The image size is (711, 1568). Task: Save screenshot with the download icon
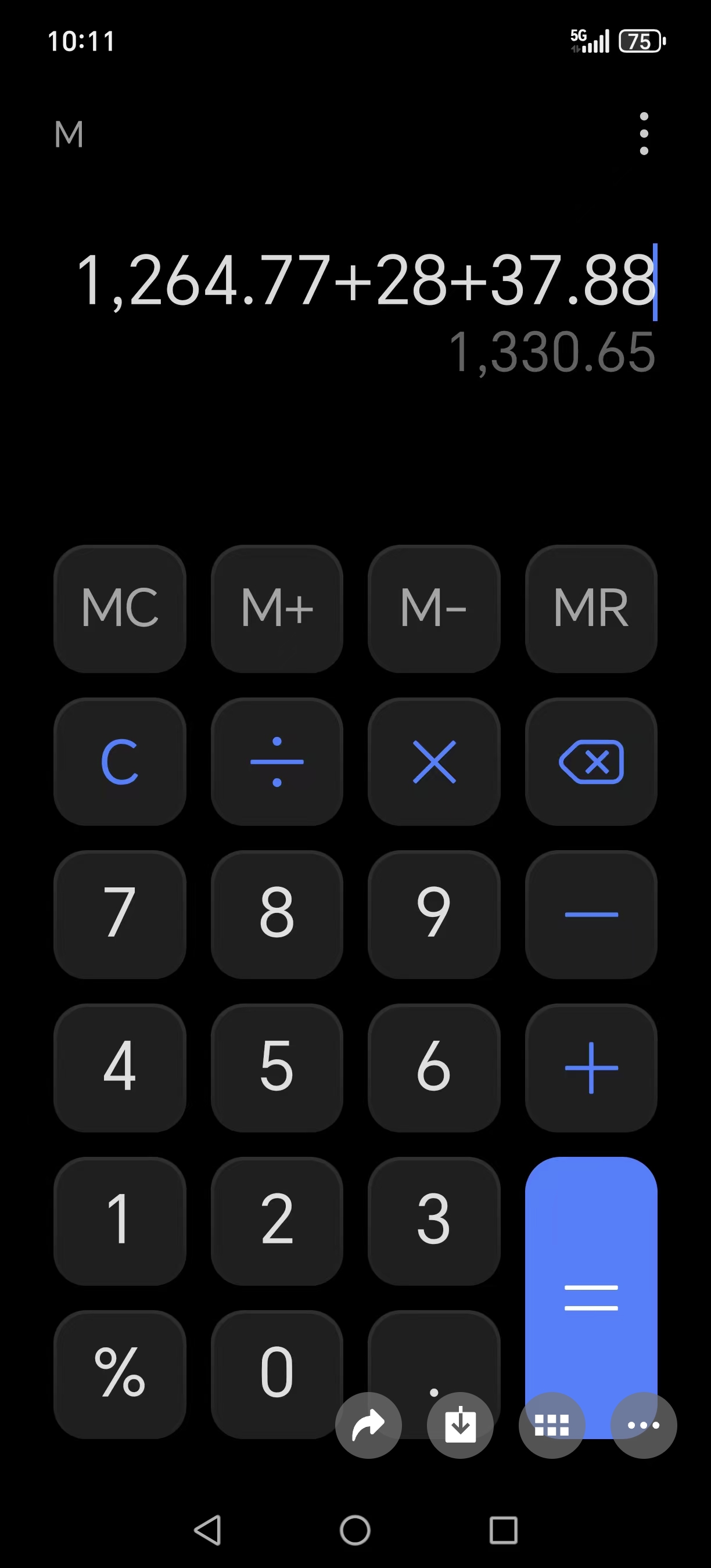[460, 1425]
